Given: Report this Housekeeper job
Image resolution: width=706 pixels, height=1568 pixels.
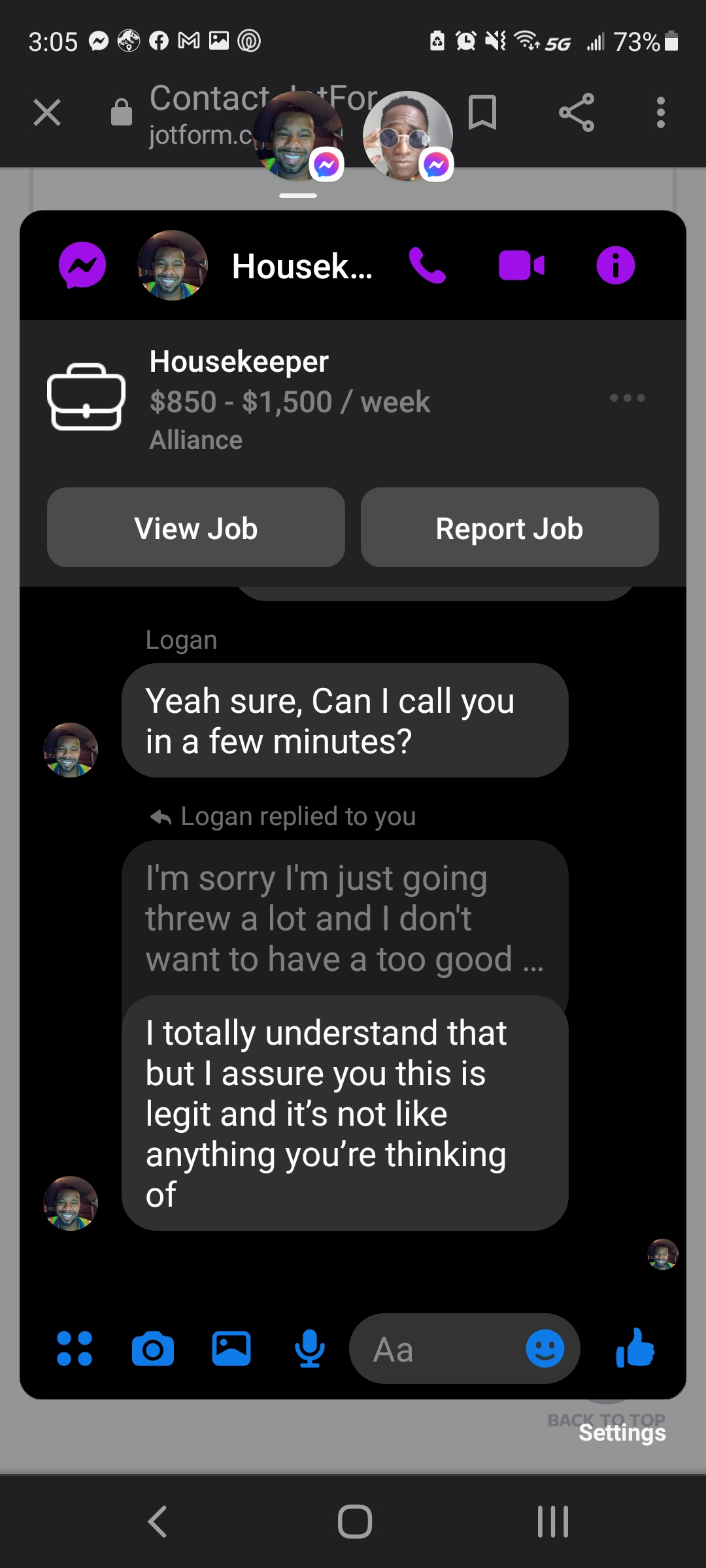Looking at the screenshot, I should pyautogui.click(x=509, y=528).
